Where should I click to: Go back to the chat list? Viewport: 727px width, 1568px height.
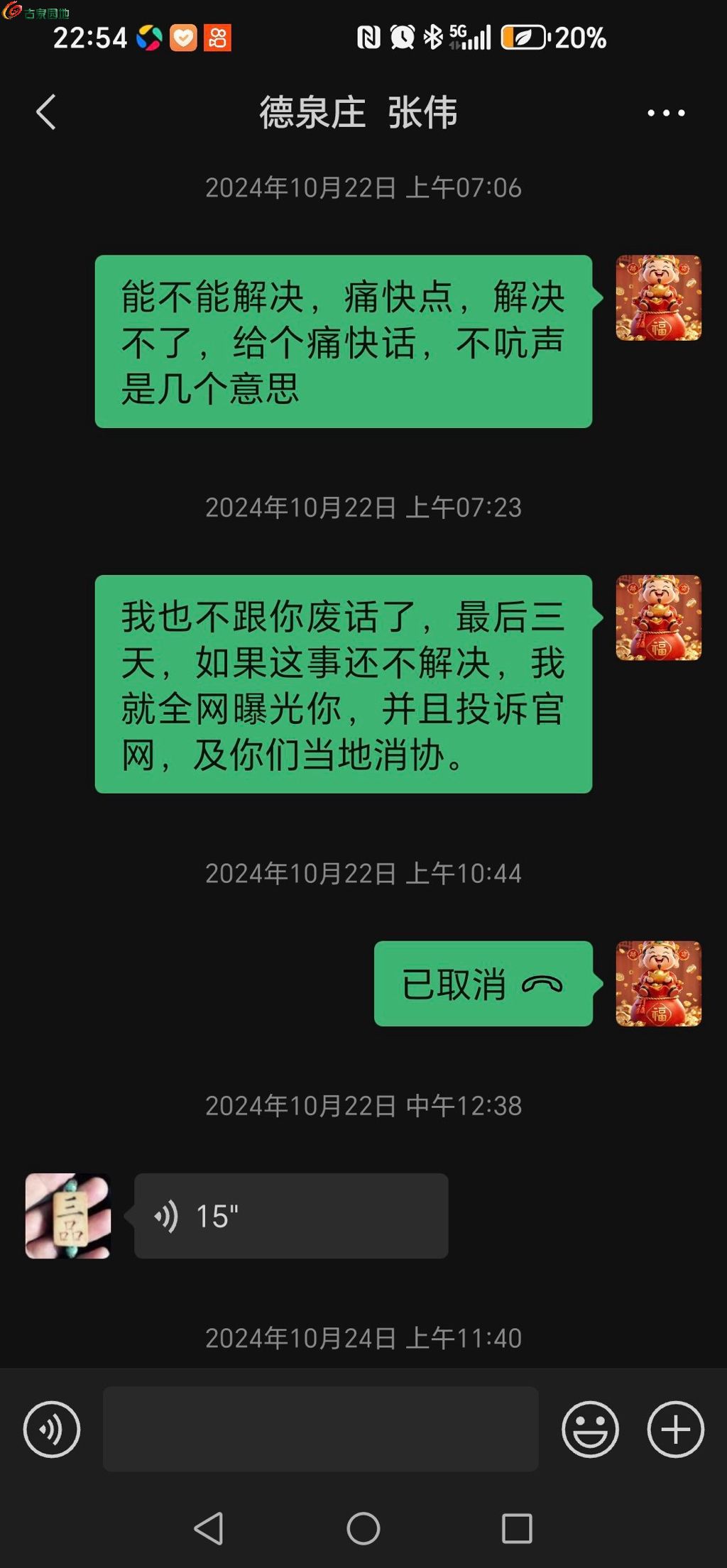(x=46, y=112)
